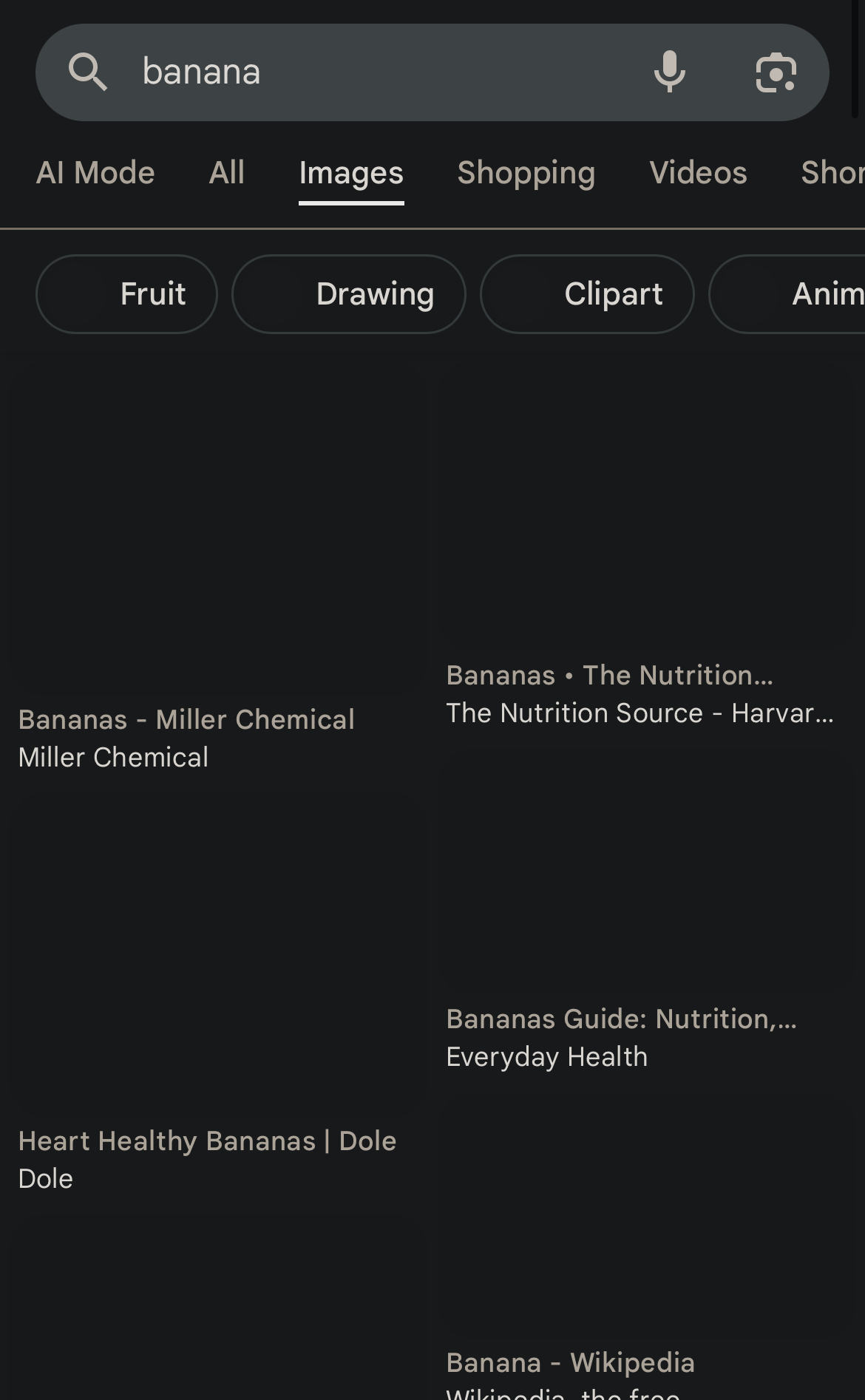Select the Drawing filter chip

[x=348, y=294]
